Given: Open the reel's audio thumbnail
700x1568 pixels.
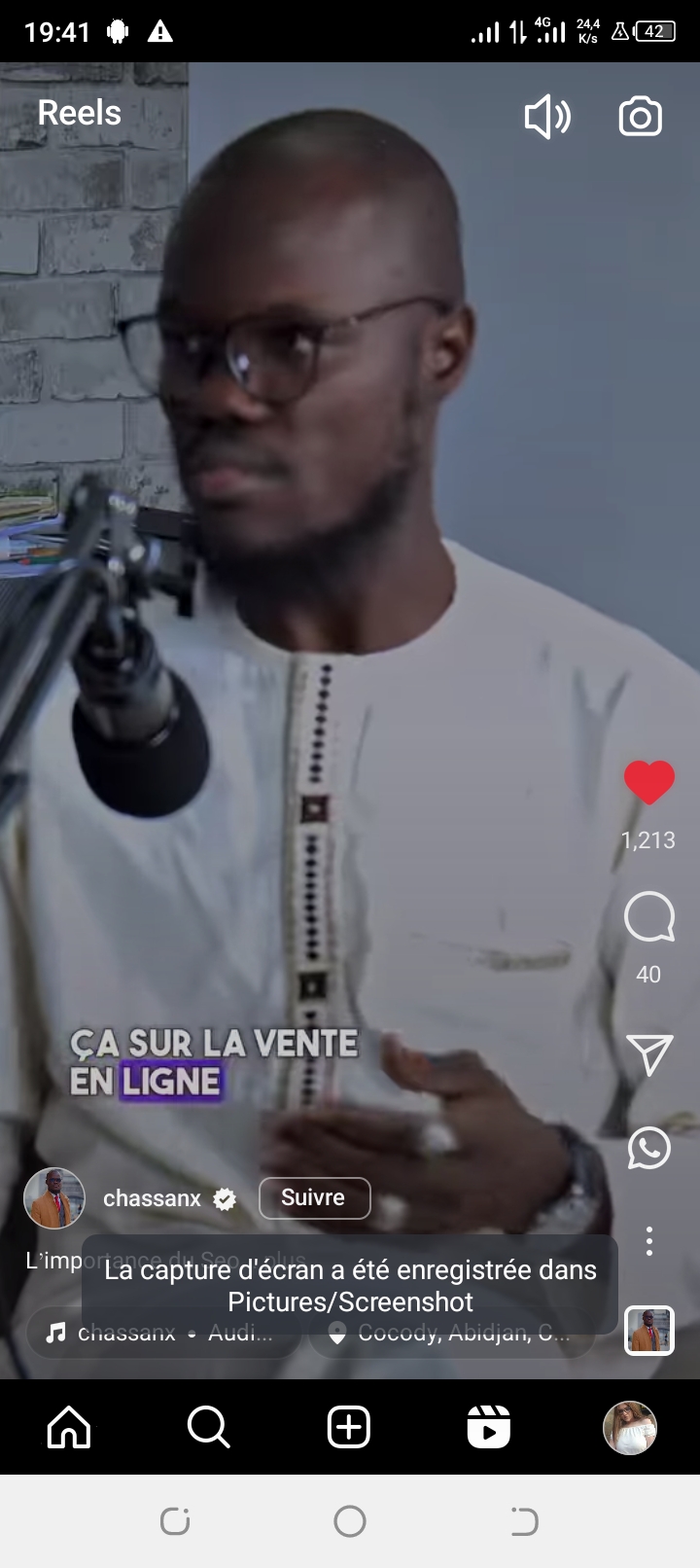Looking at the screenshot, I should 648,1331.
